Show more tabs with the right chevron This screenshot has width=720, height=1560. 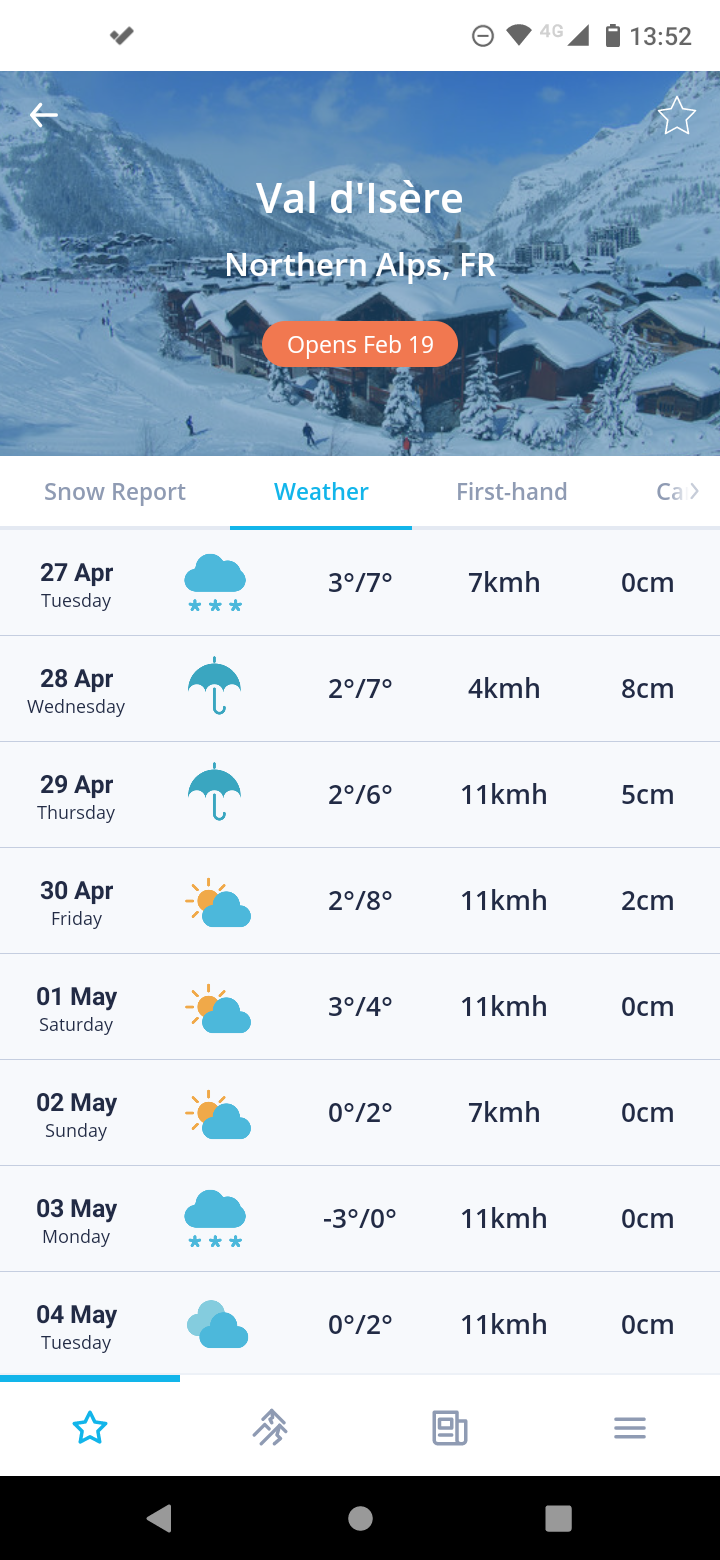point(694,491)
